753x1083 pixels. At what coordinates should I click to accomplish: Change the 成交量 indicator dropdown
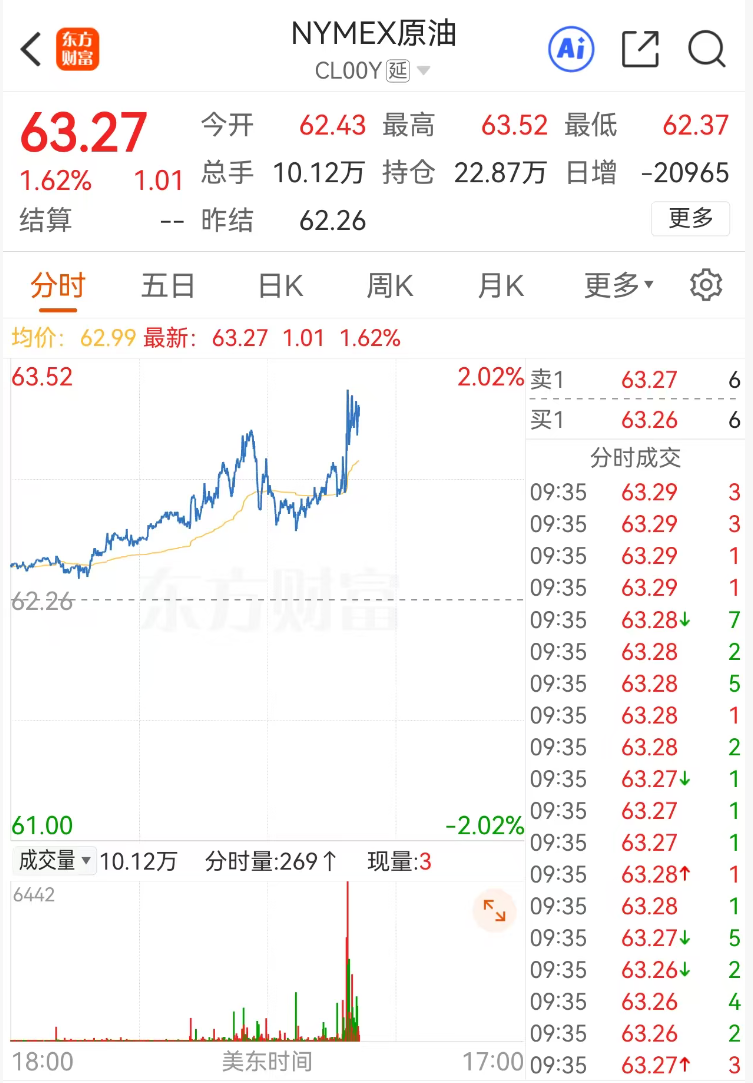click(x=55, y=860)
